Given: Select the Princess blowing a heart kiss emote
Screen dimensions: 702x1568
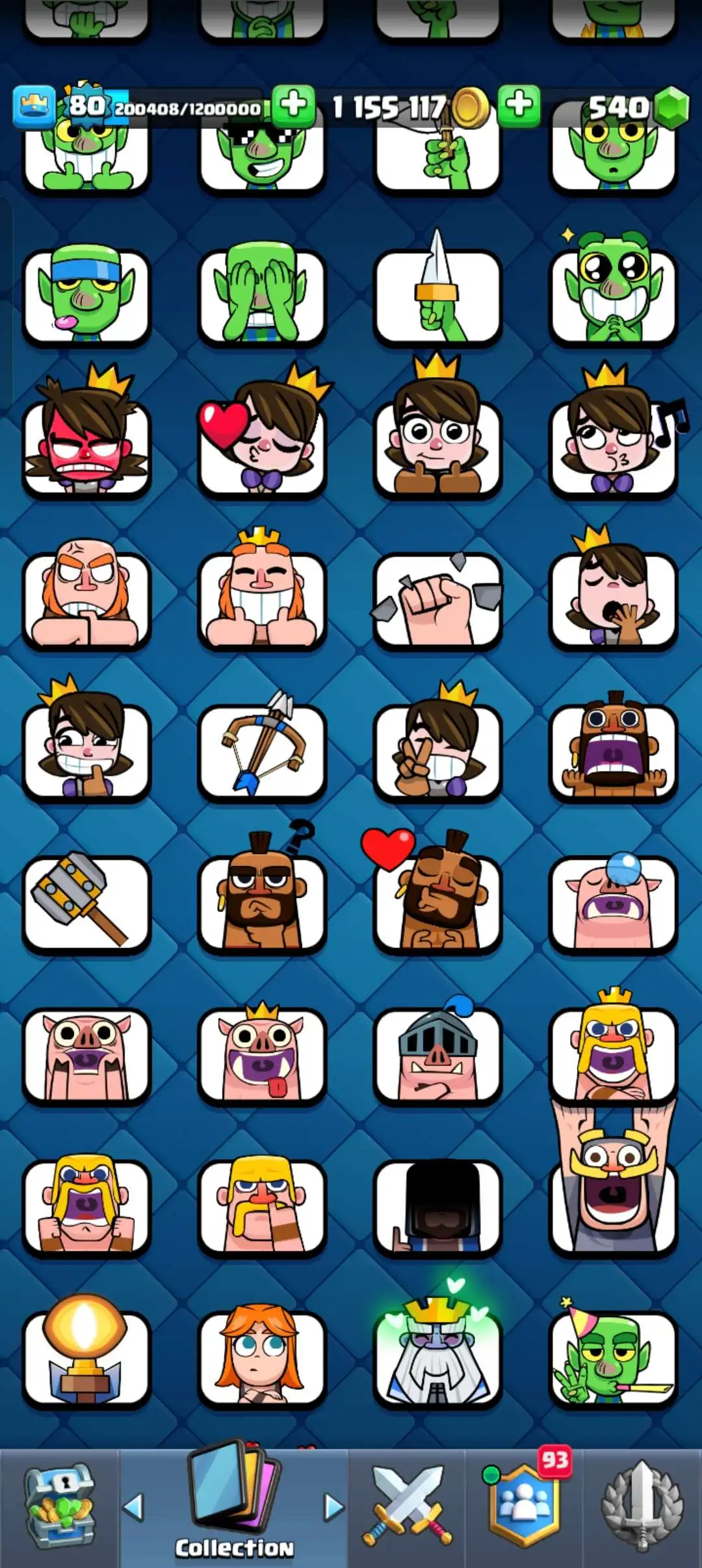Looking at the screenshot, I should (261, 442).
